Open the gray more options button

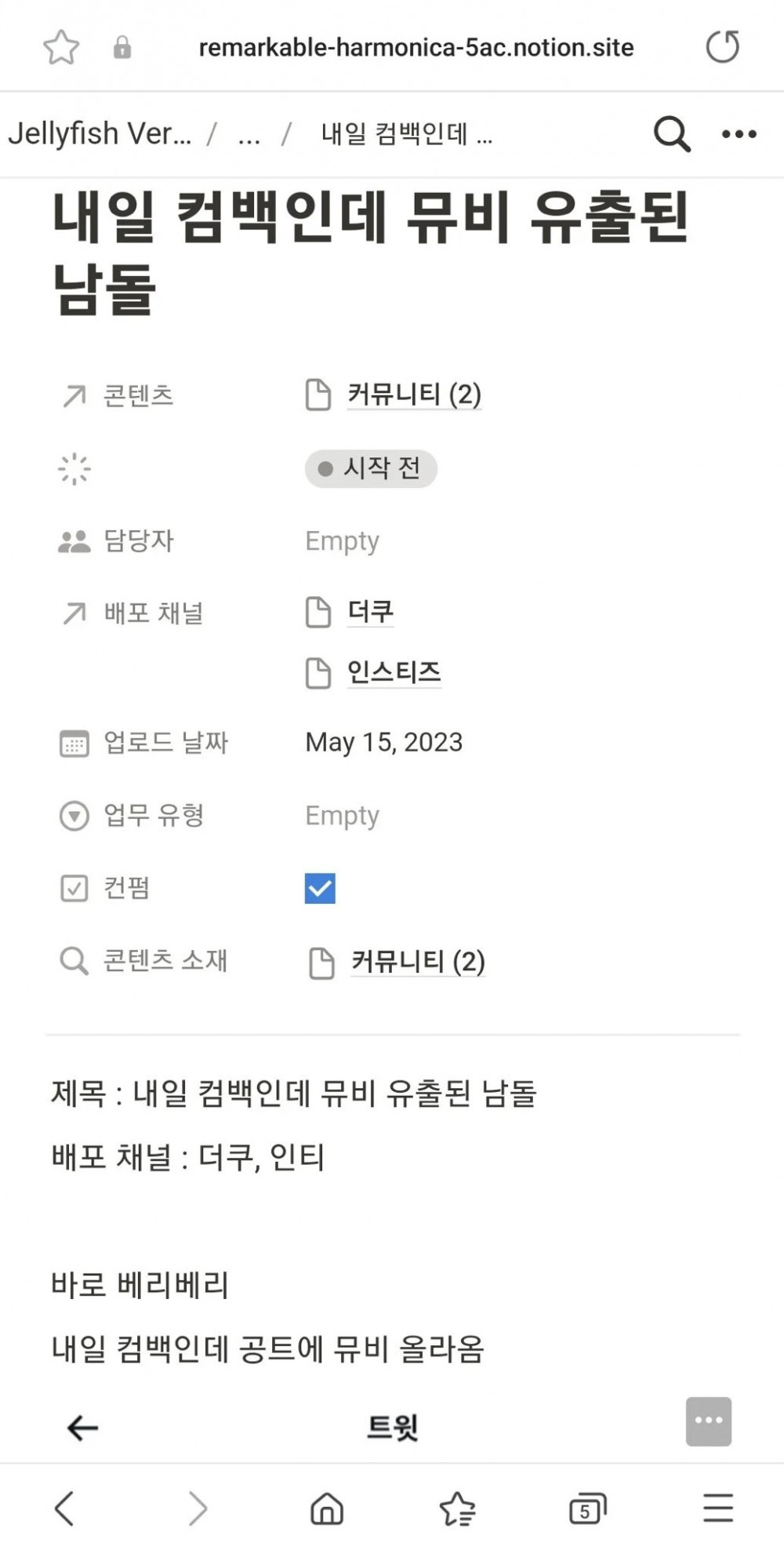click(708, 1421)
